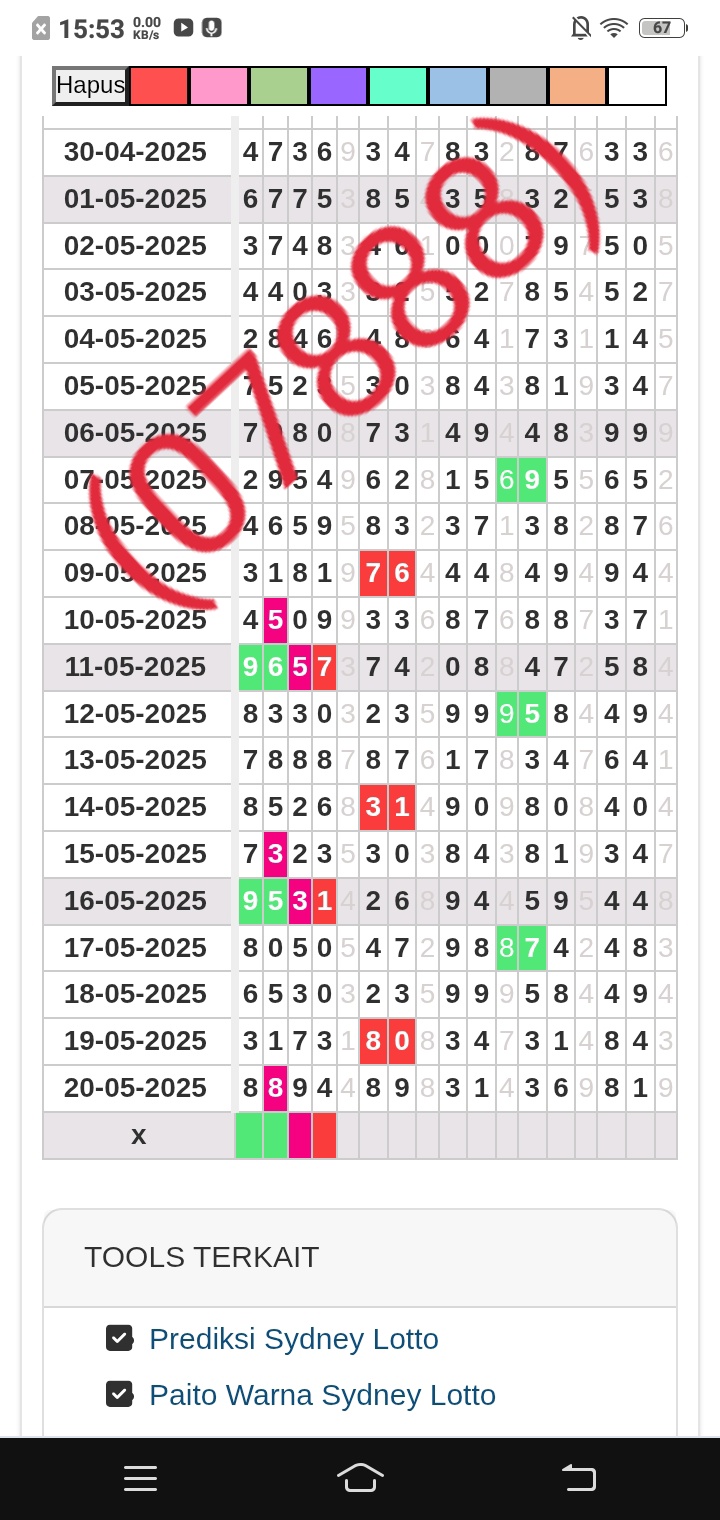
Task: Choose the light green color swatch
Action: pos(279,86)
